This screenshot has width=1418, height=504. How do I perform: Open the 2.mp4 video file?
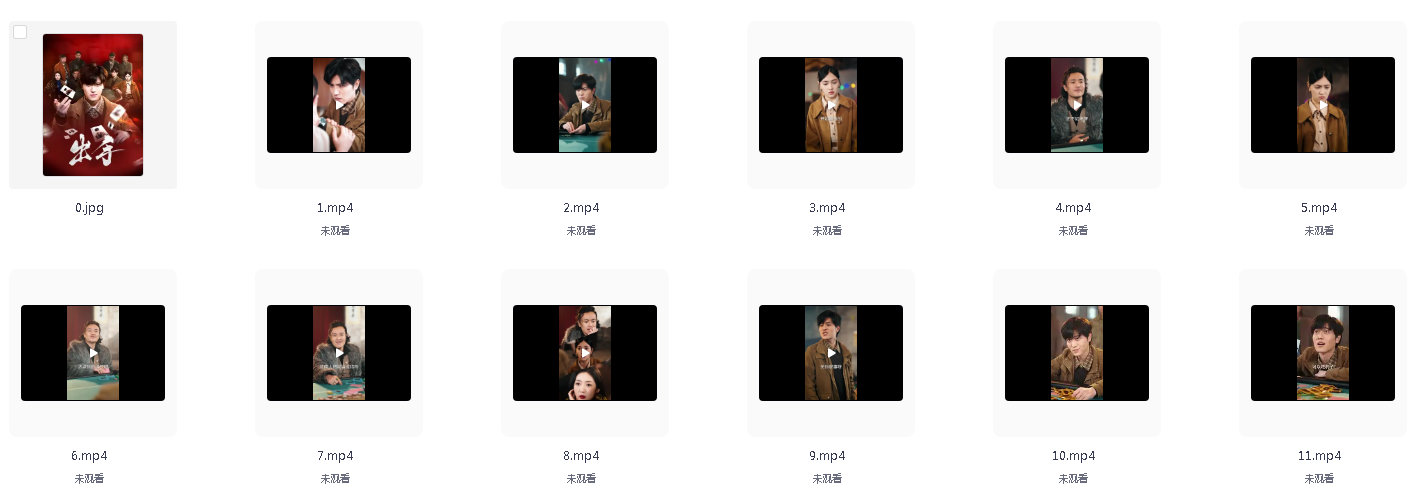pos(585,105)
